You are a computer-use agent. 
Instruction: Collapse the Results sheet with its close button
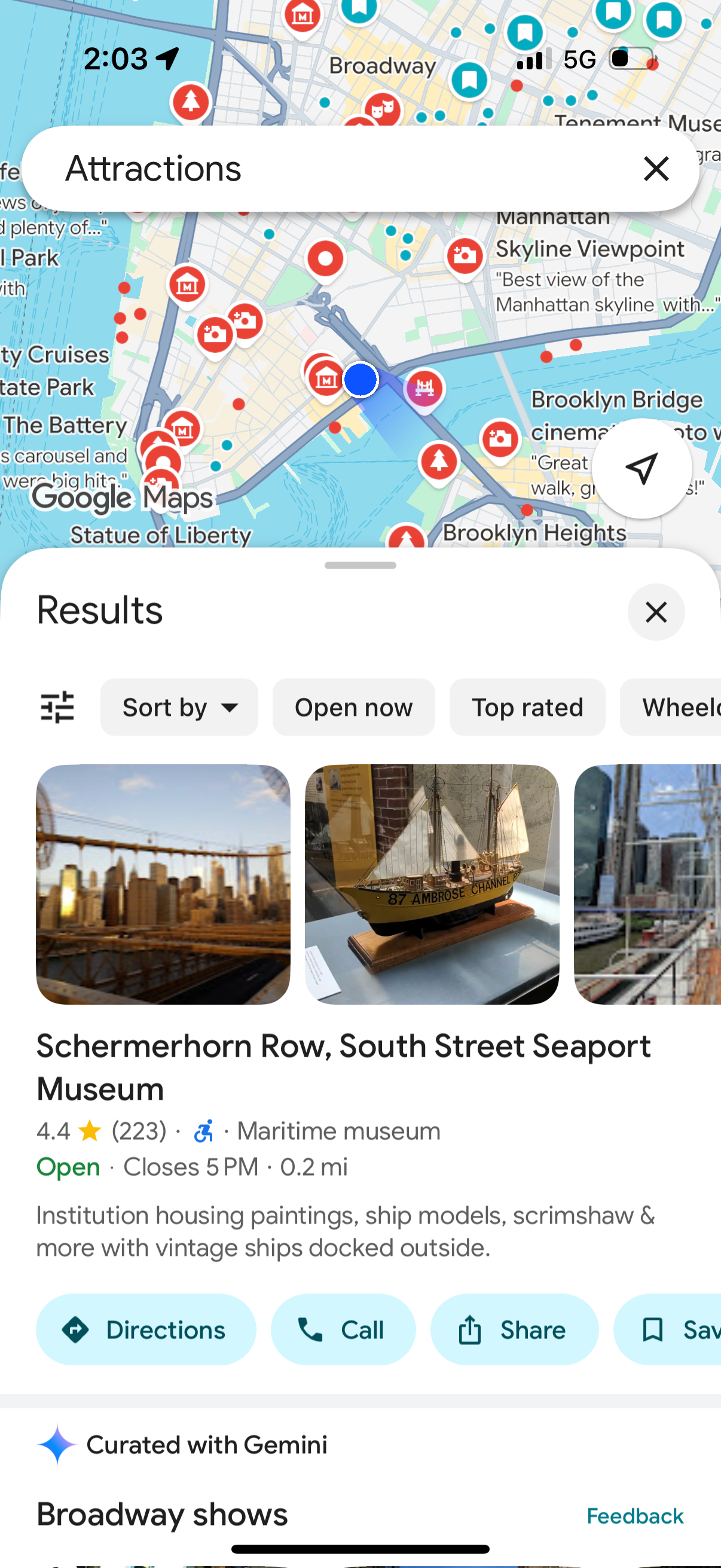point(656,613)
